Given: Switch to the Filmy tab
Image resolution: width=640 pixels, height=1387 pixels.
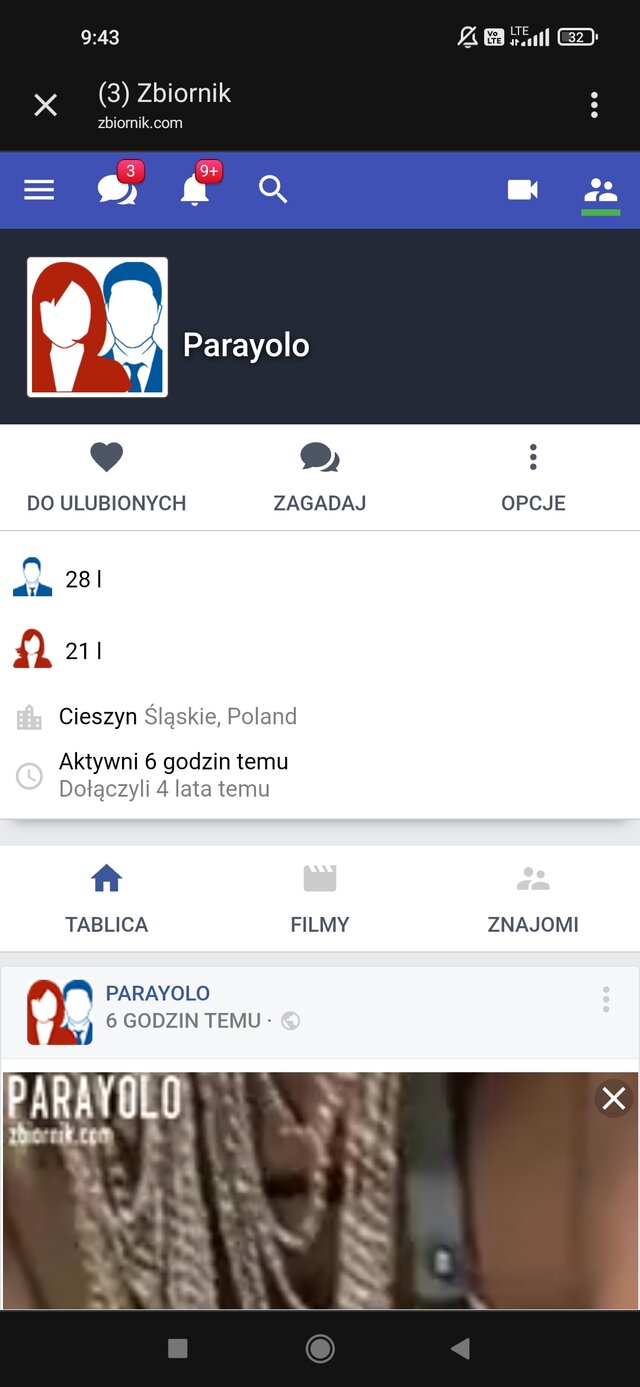Looking at the screenshot, I should pyautogui.click(x=320, y=899).
